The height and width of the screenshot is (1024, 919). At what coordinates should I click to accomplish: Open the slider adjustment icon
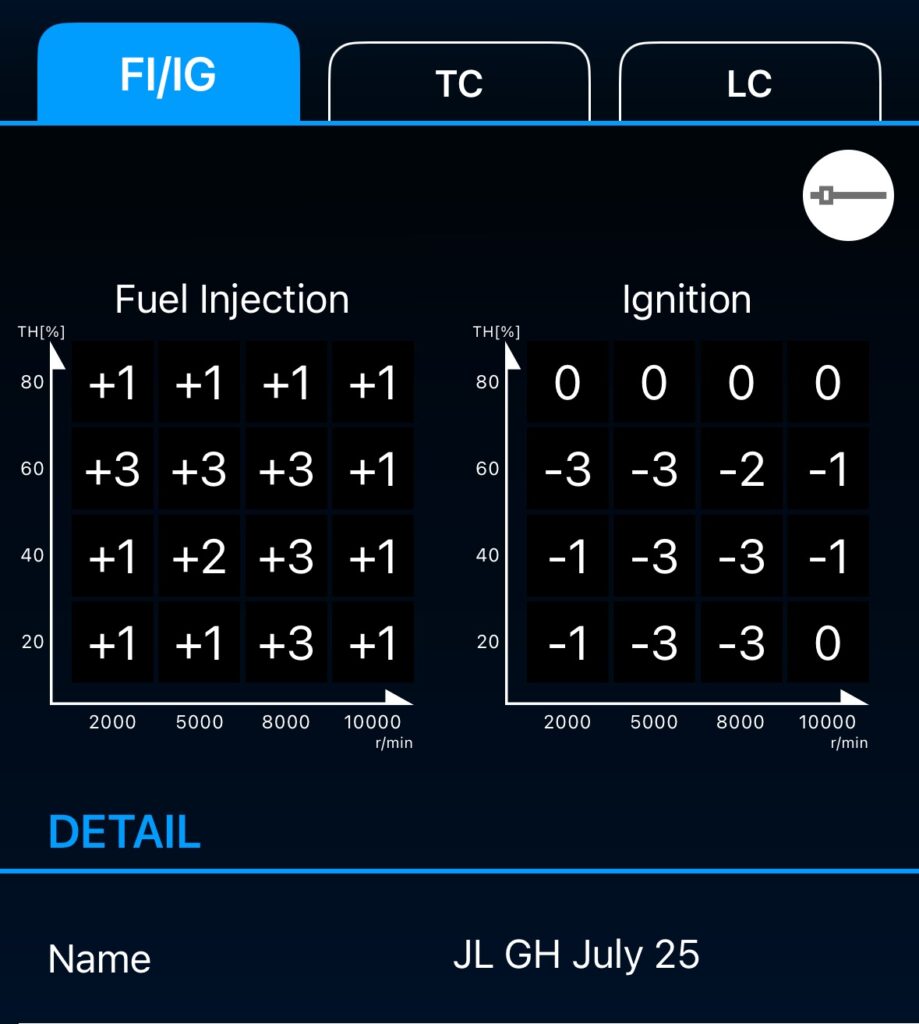(x=848, y=195)
